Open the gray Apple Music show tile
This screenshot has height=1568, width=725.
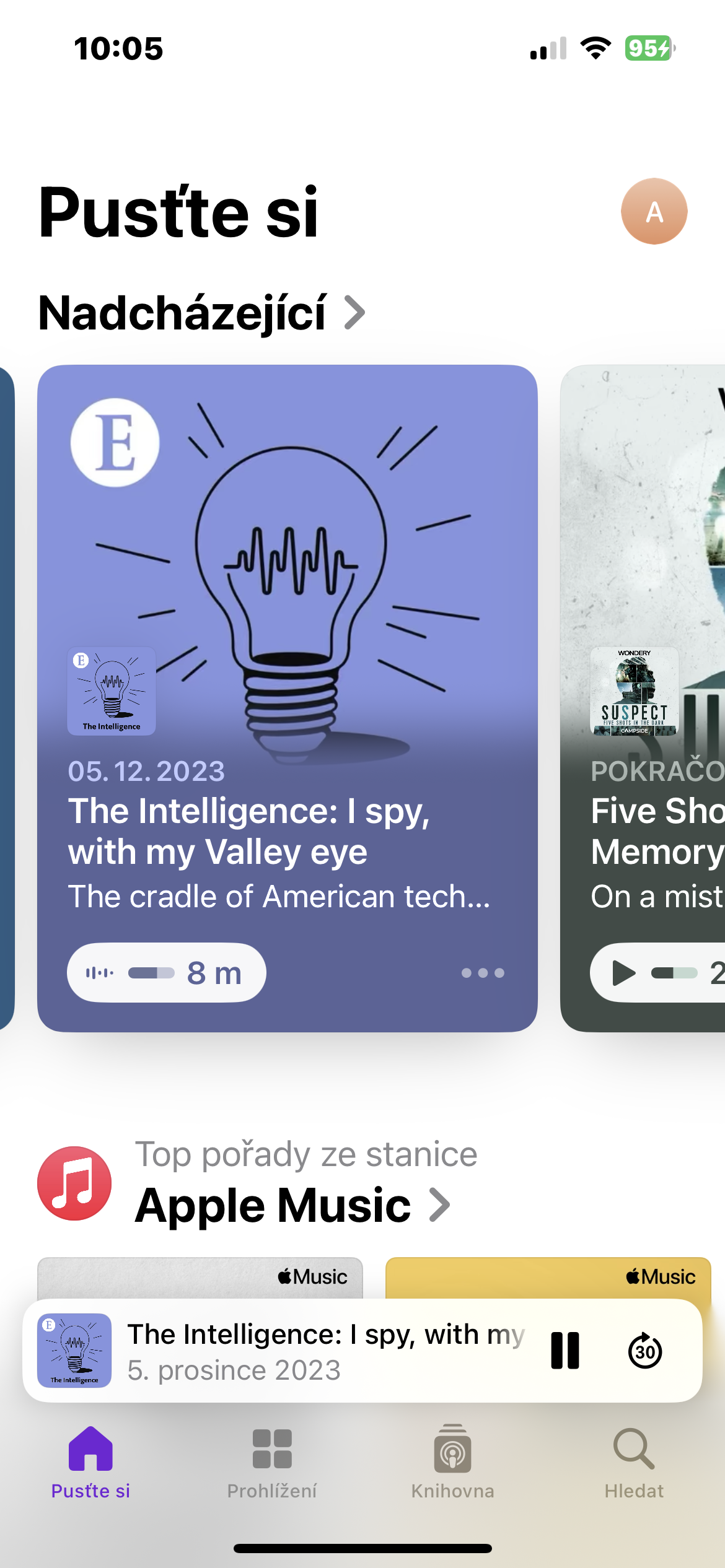[x=200, y=1278]
